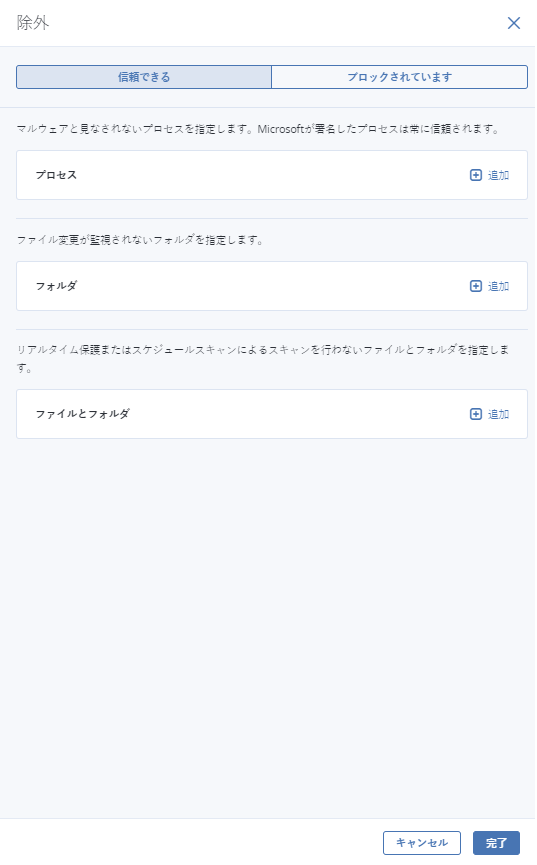537x865 pixels.
Task: Tap the キャンセル button
Action: point(422,843)
